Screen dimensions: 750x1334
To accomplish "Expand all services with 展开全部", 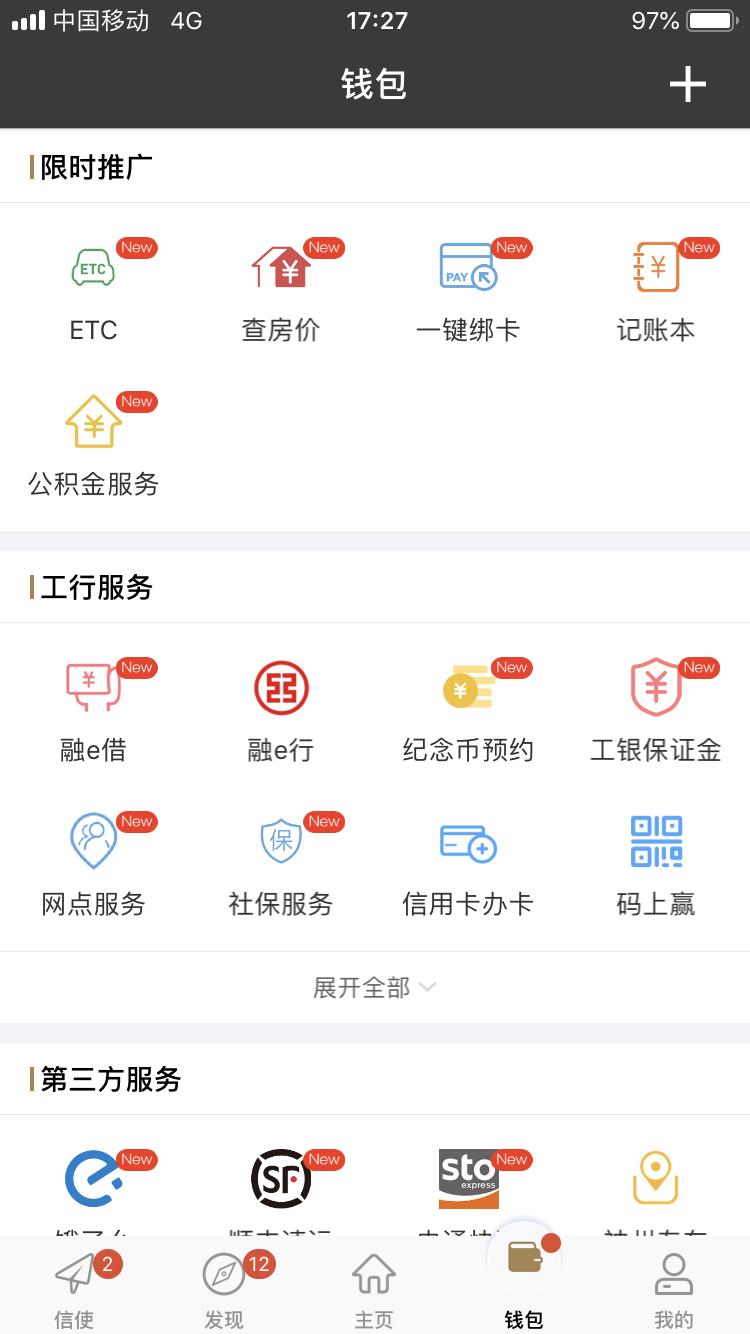I will (375, 987).
